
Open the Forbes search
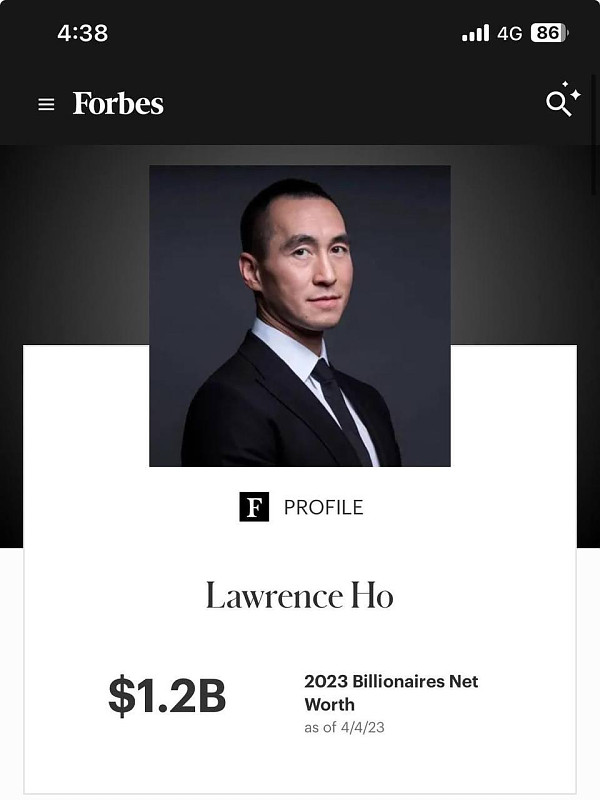click(x=561, y=101)
